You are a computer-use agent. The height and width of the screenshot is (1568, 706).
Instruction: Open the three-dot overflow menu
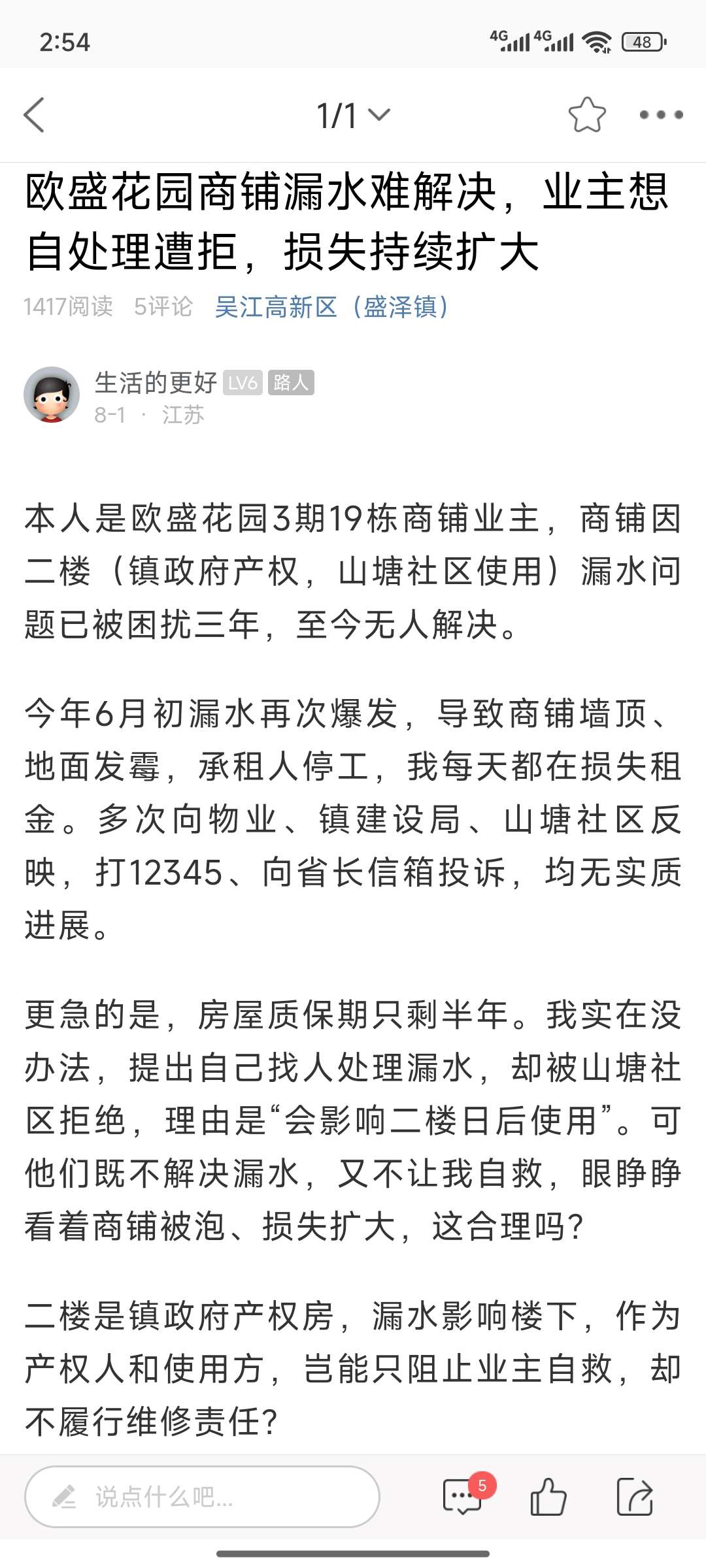pos(661,115)
